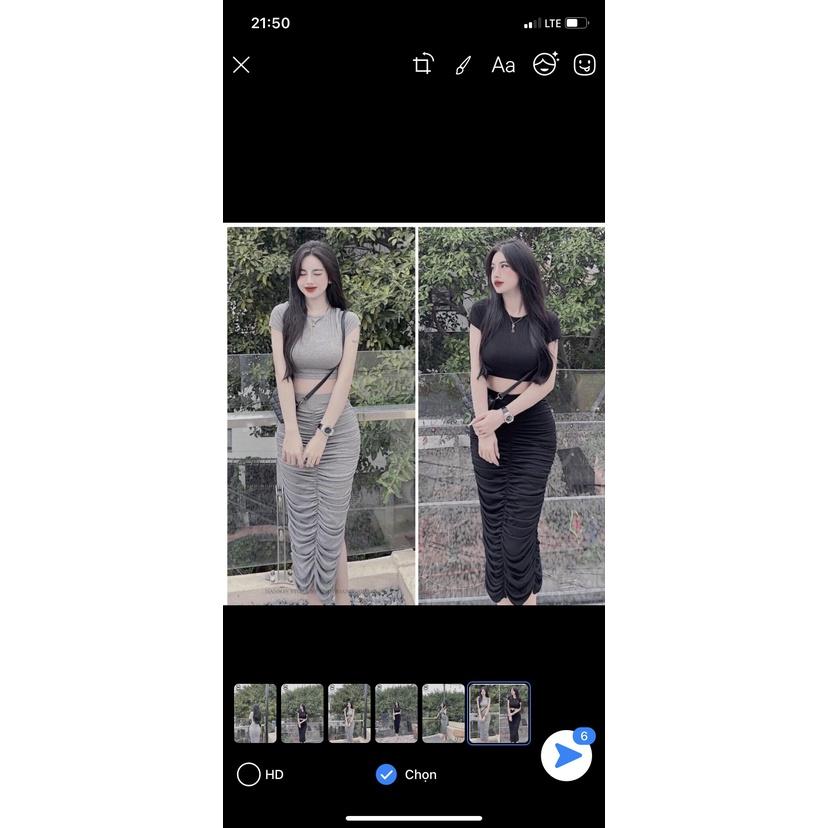Close the photo editor with the X

pos(241,65)
